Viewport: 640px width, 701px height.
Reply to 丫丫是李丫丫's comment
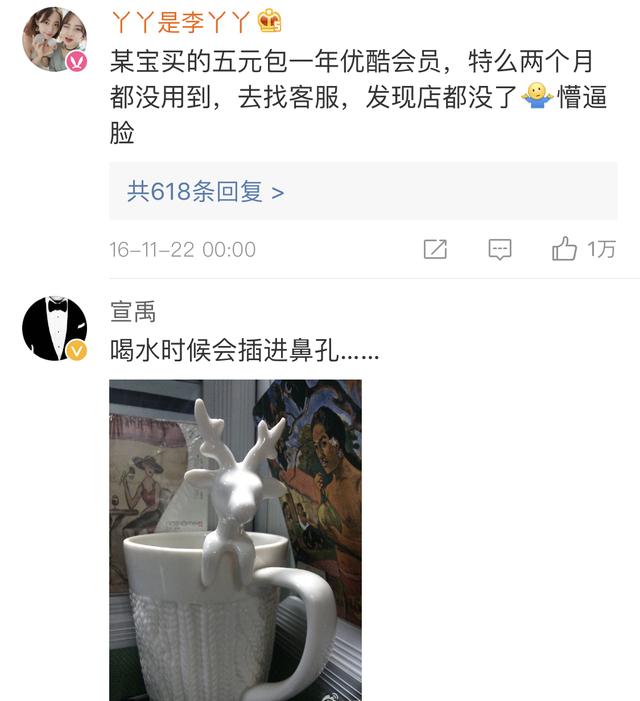[500, 249]
